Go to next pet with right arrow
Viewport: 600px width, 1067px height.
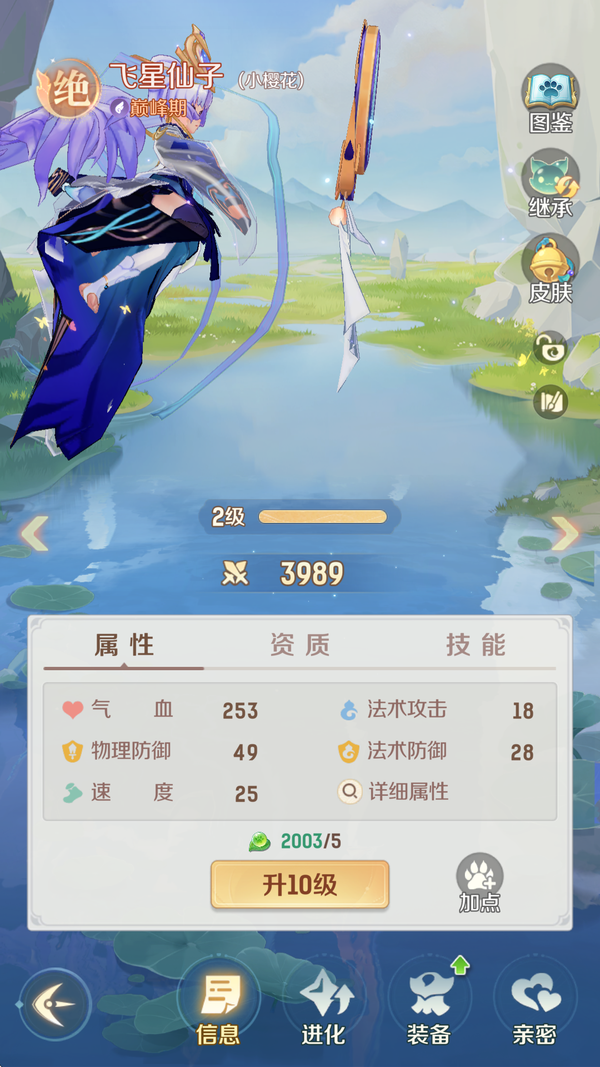point(565,533)
